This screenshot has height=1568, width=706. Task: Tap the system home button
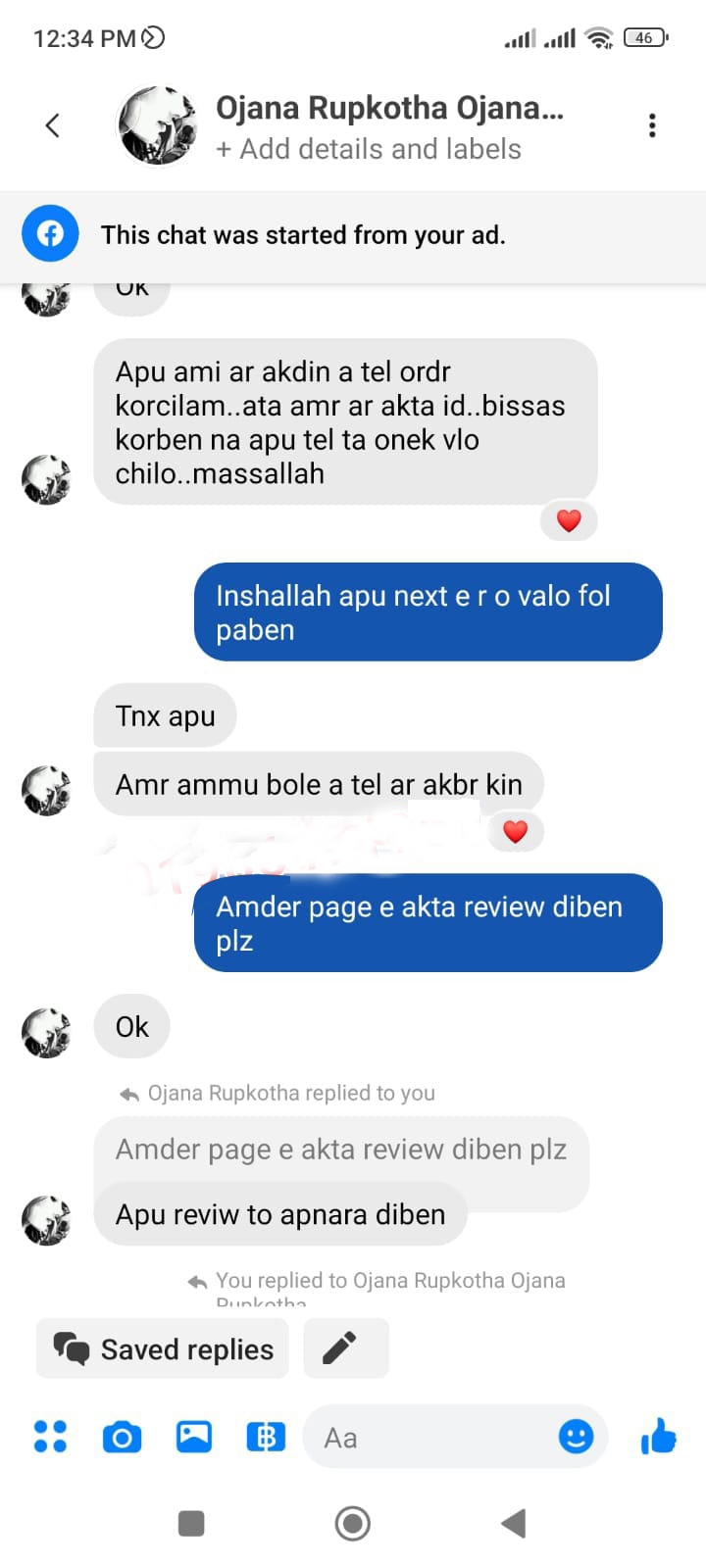click(353, 1524)
